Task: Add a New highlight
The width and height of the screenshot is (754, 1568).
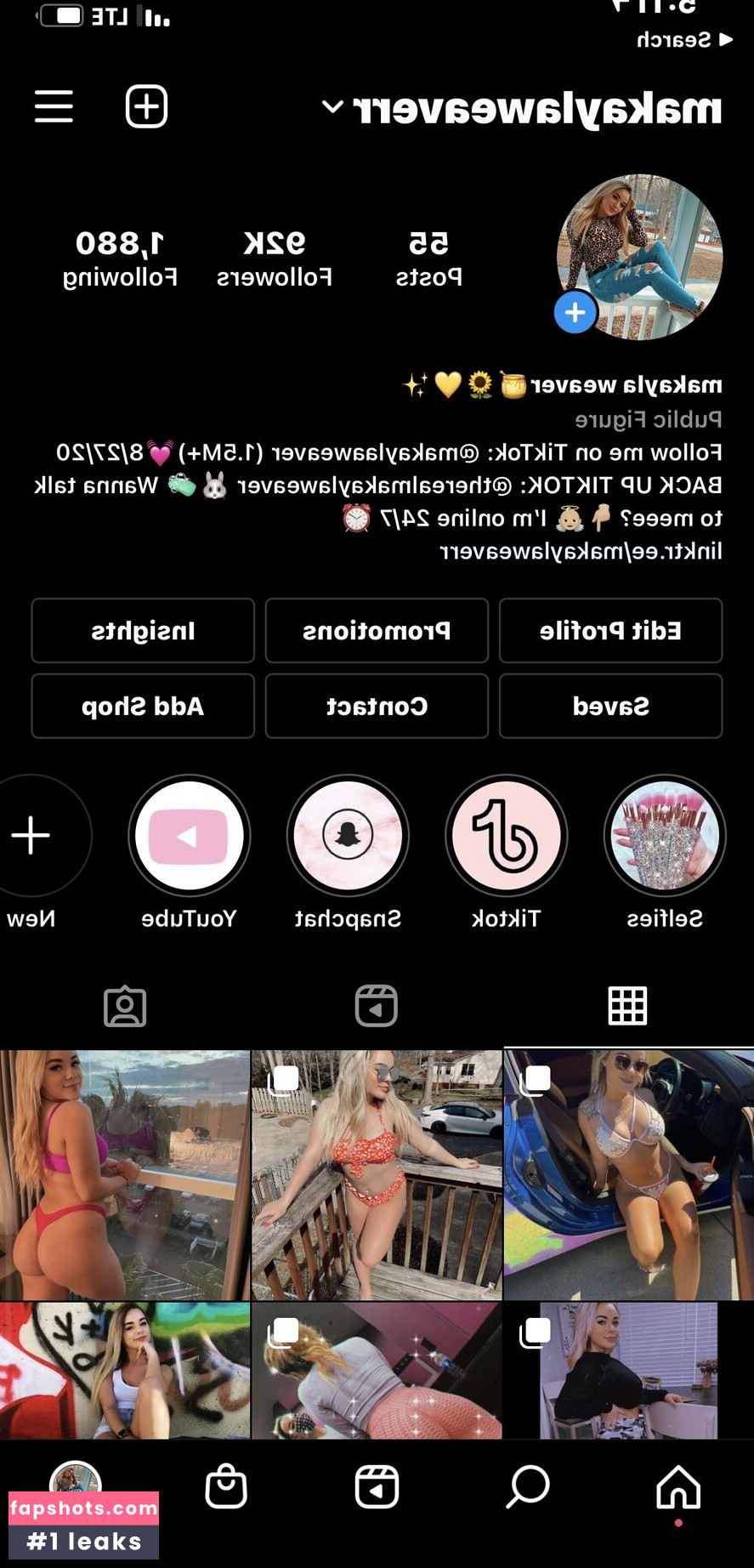Action: 31,836
